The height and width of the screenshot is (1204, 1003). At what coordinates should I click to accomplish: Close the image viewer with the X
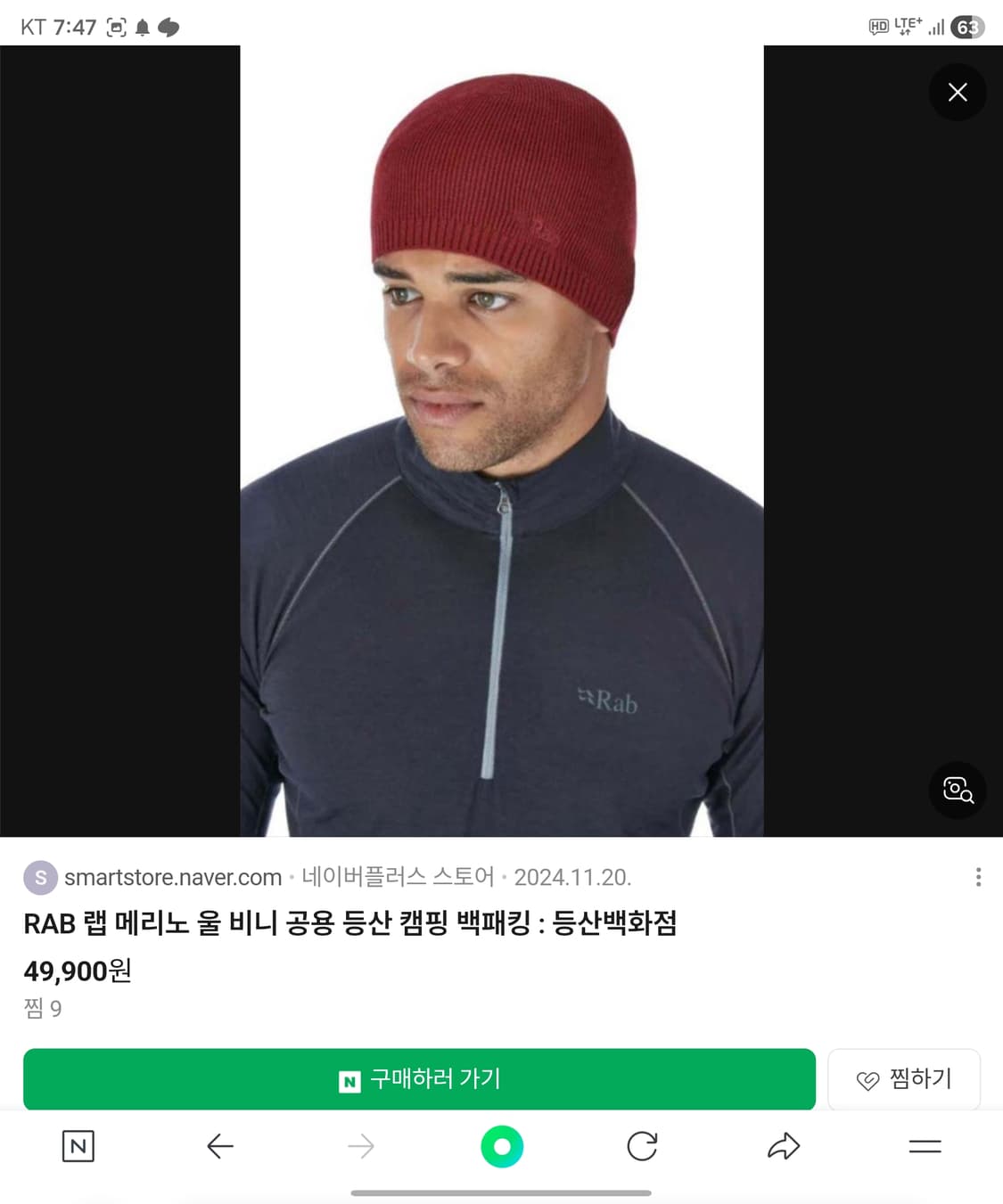click(958, 92)
